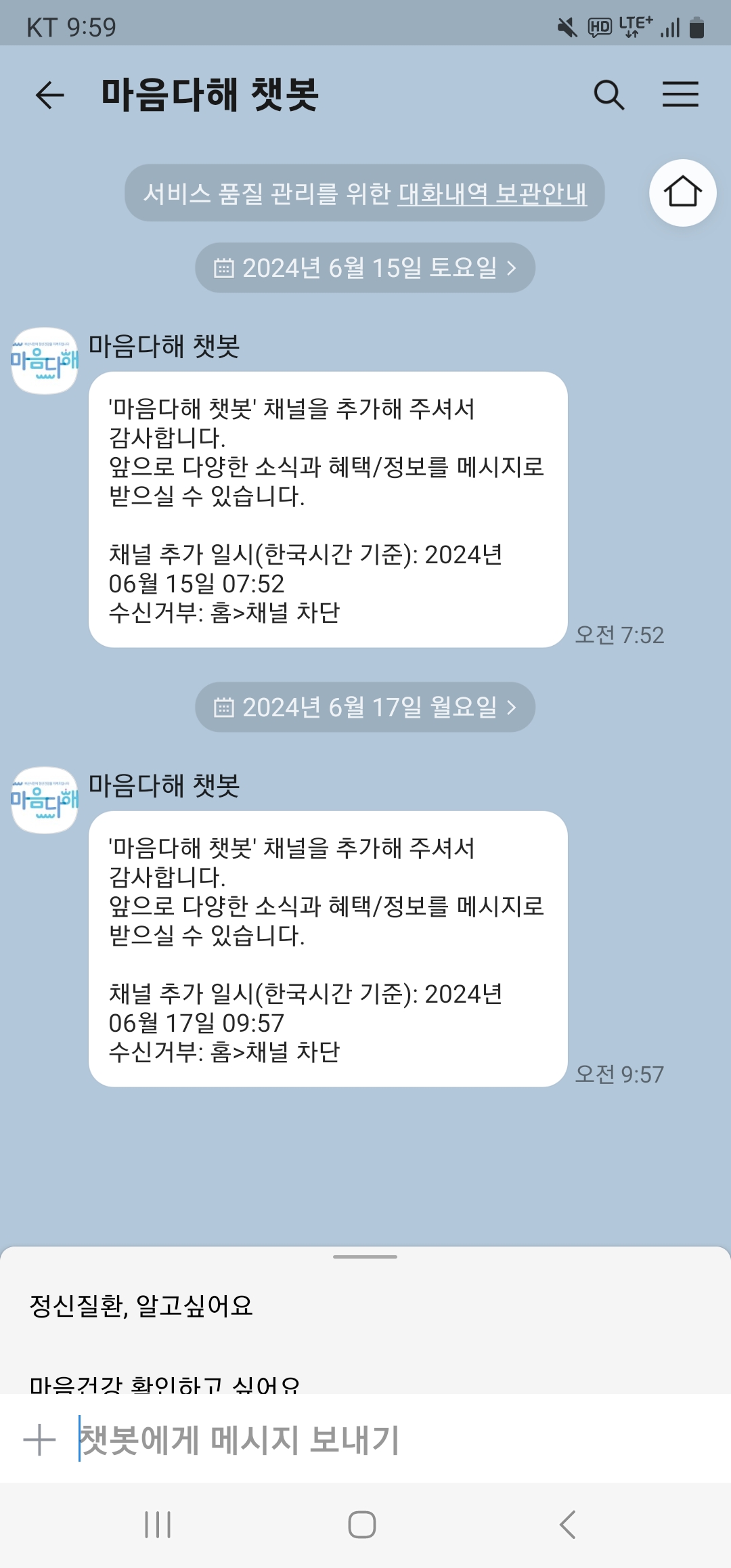Search within this chat conversation

tap(608, 95)
